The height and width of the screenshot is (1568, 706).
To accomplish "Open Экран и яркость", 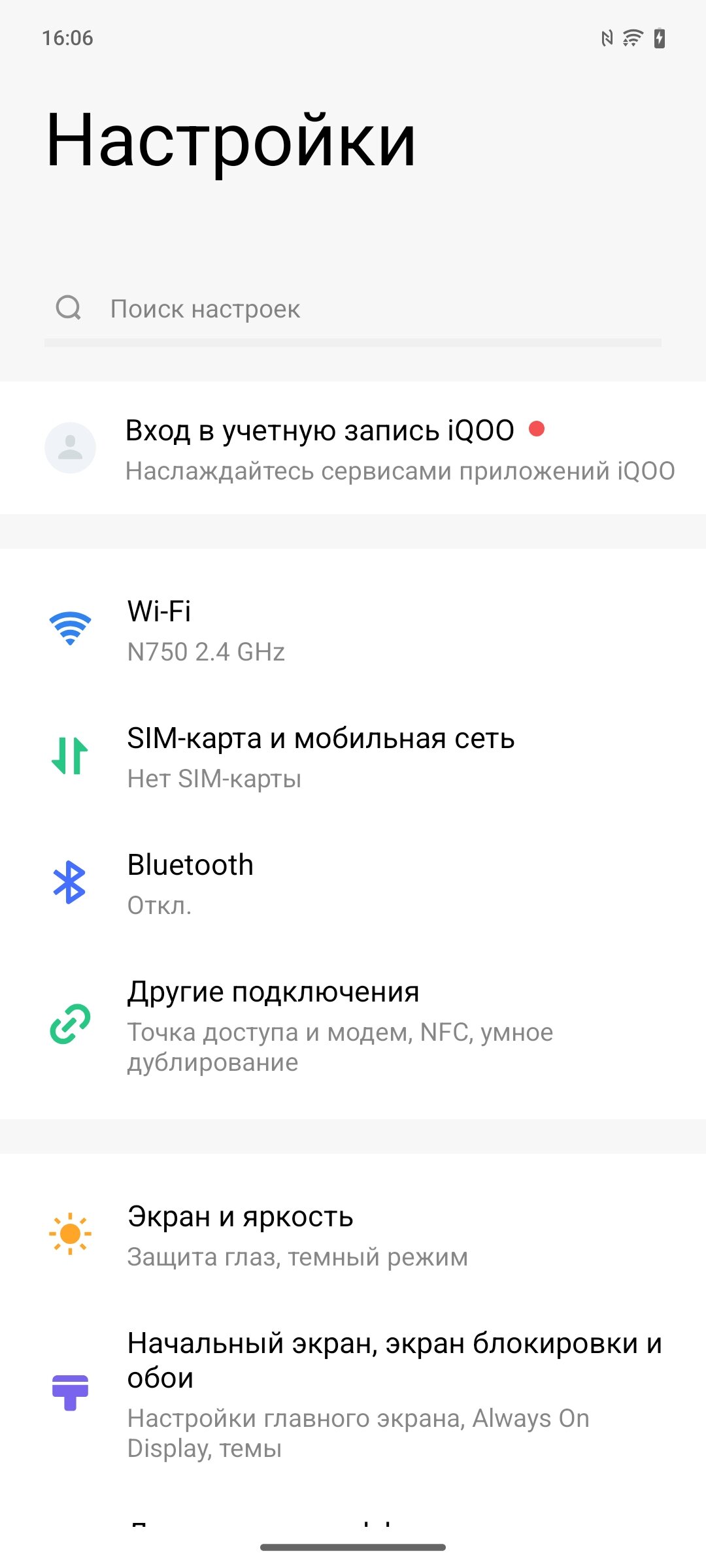I will pos(353,1235).
